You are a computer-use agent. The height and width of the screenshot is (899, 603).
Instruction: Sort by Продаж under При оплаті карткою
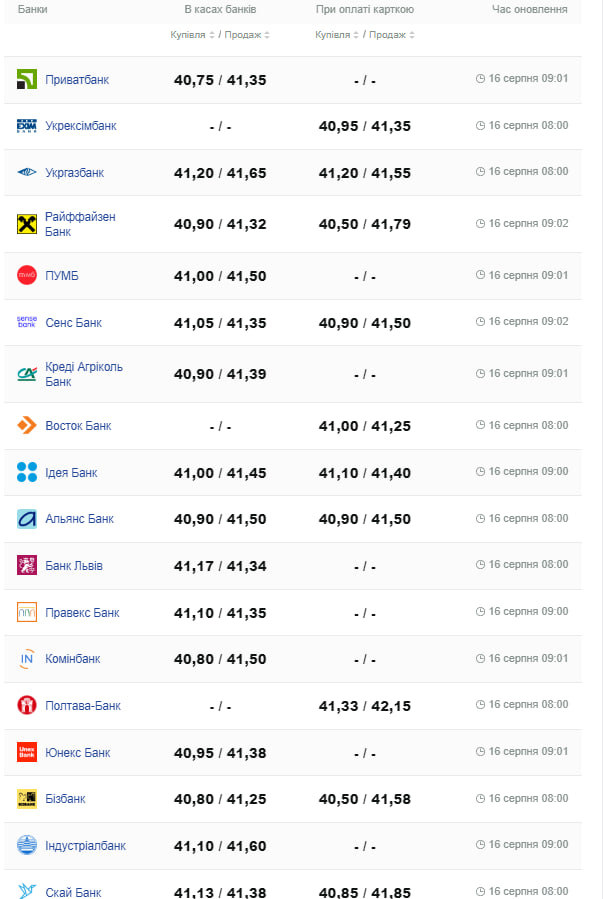click(x=389, y=35)
